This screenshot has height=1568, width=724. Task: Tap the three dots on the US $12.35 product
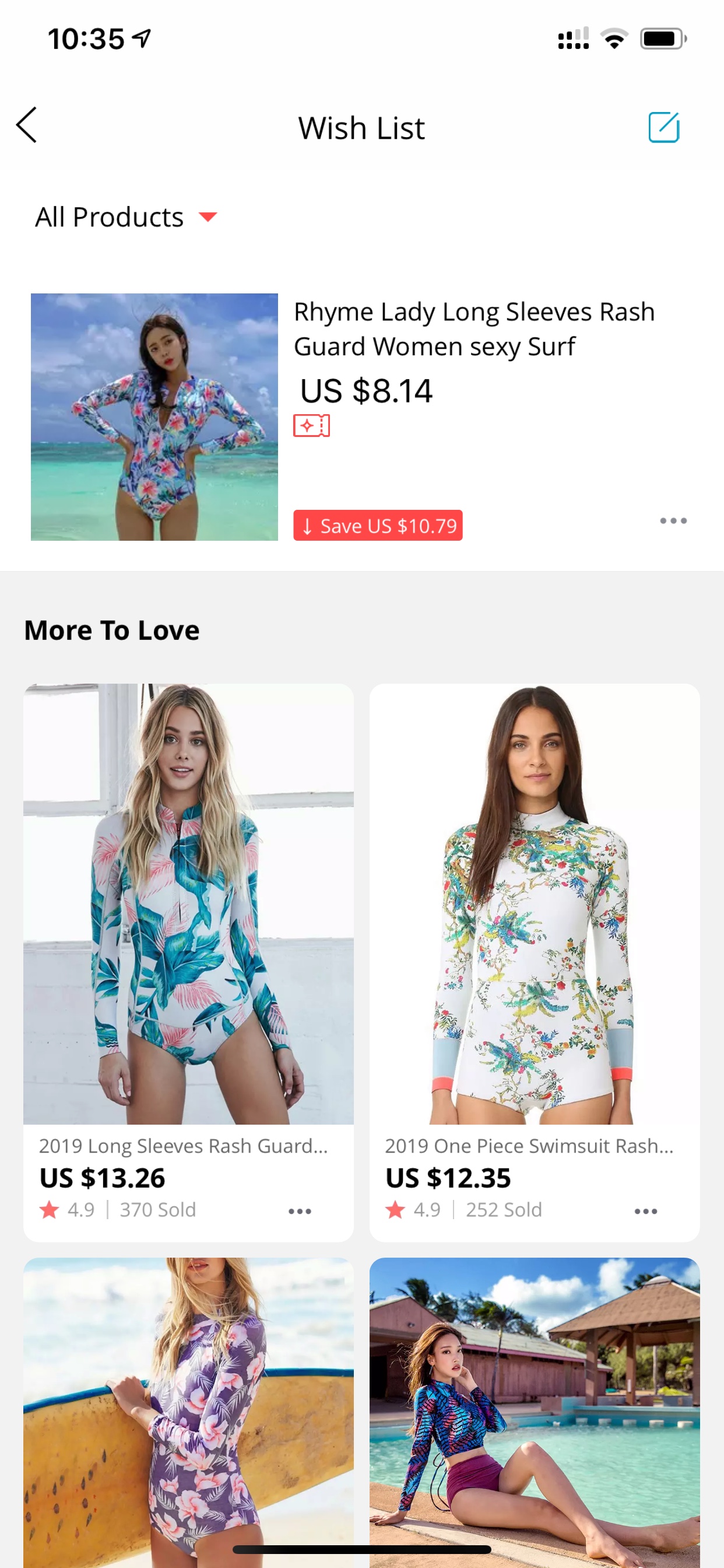click(x=646, y=1212)
